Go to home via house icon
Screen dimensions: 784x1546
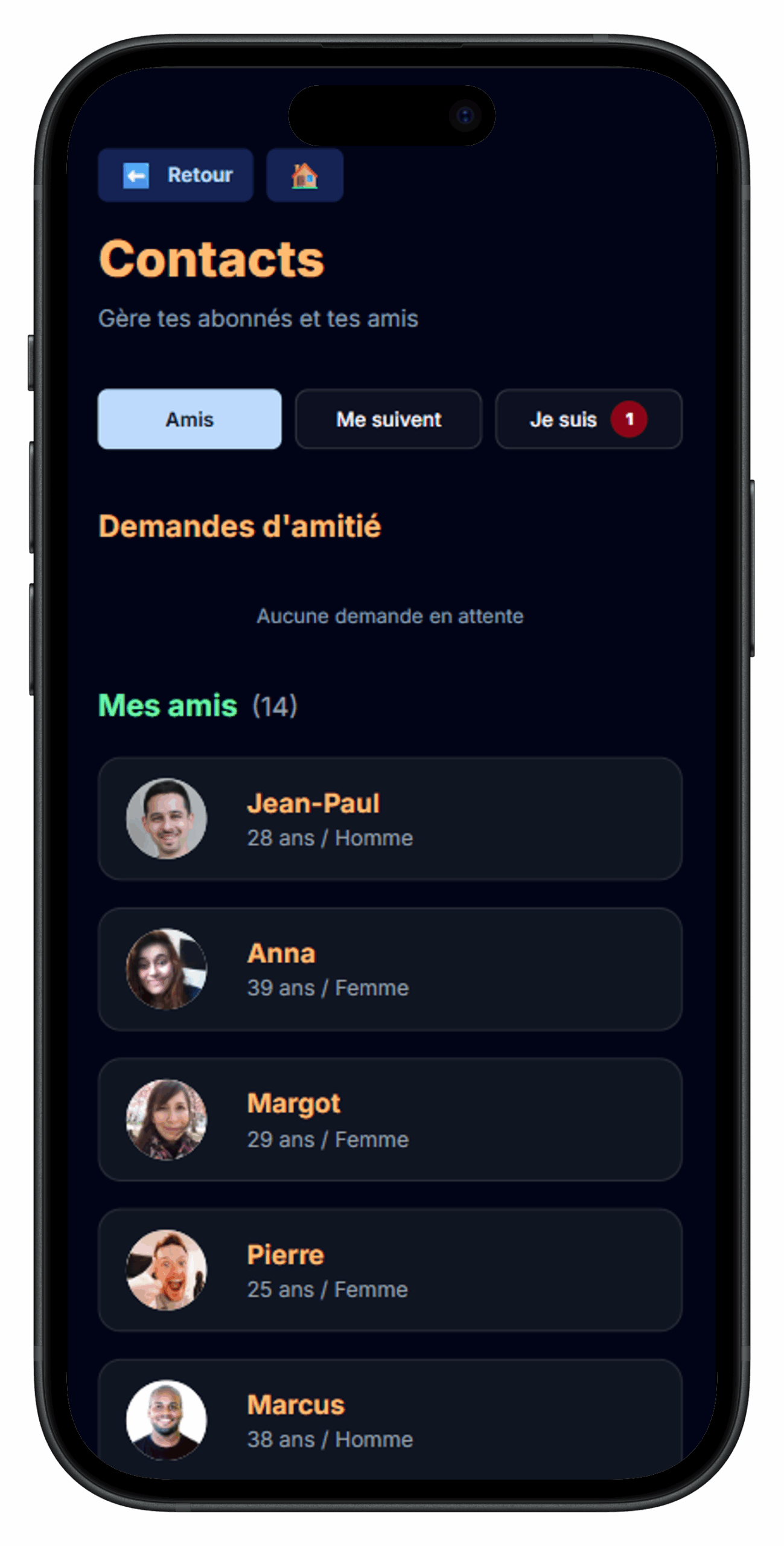click(305, 175)
